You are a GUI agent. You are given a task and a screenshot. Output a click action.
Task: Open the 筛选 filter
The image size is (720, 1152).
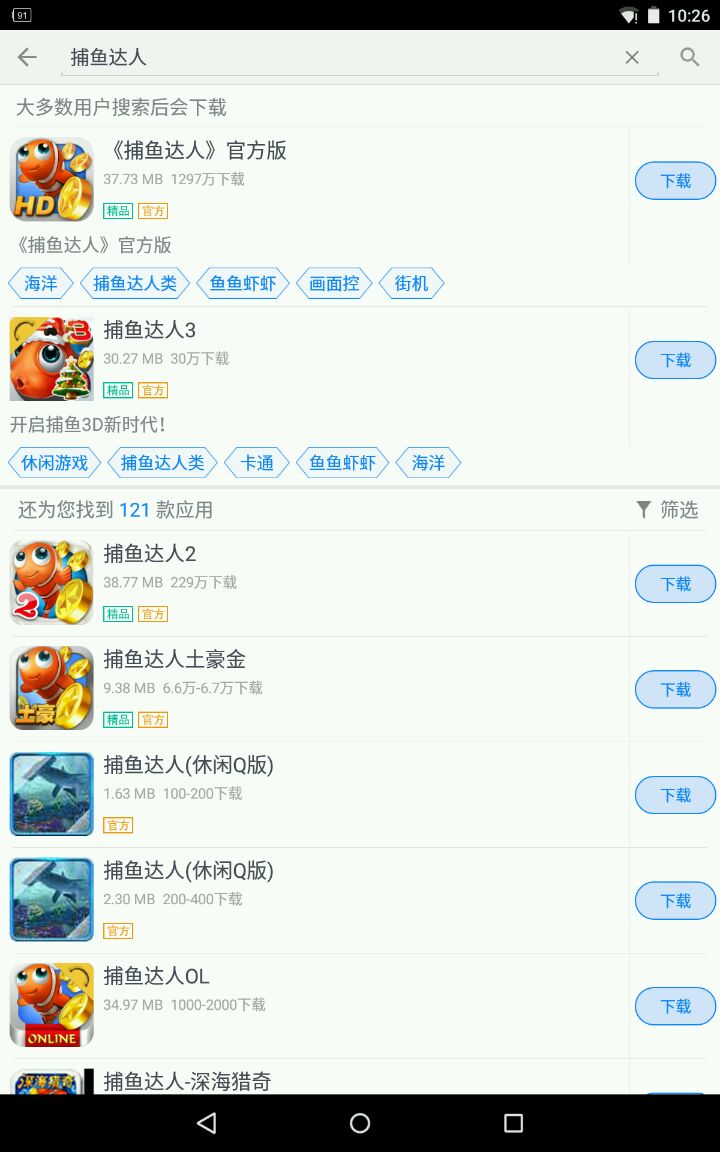(667, 510)
